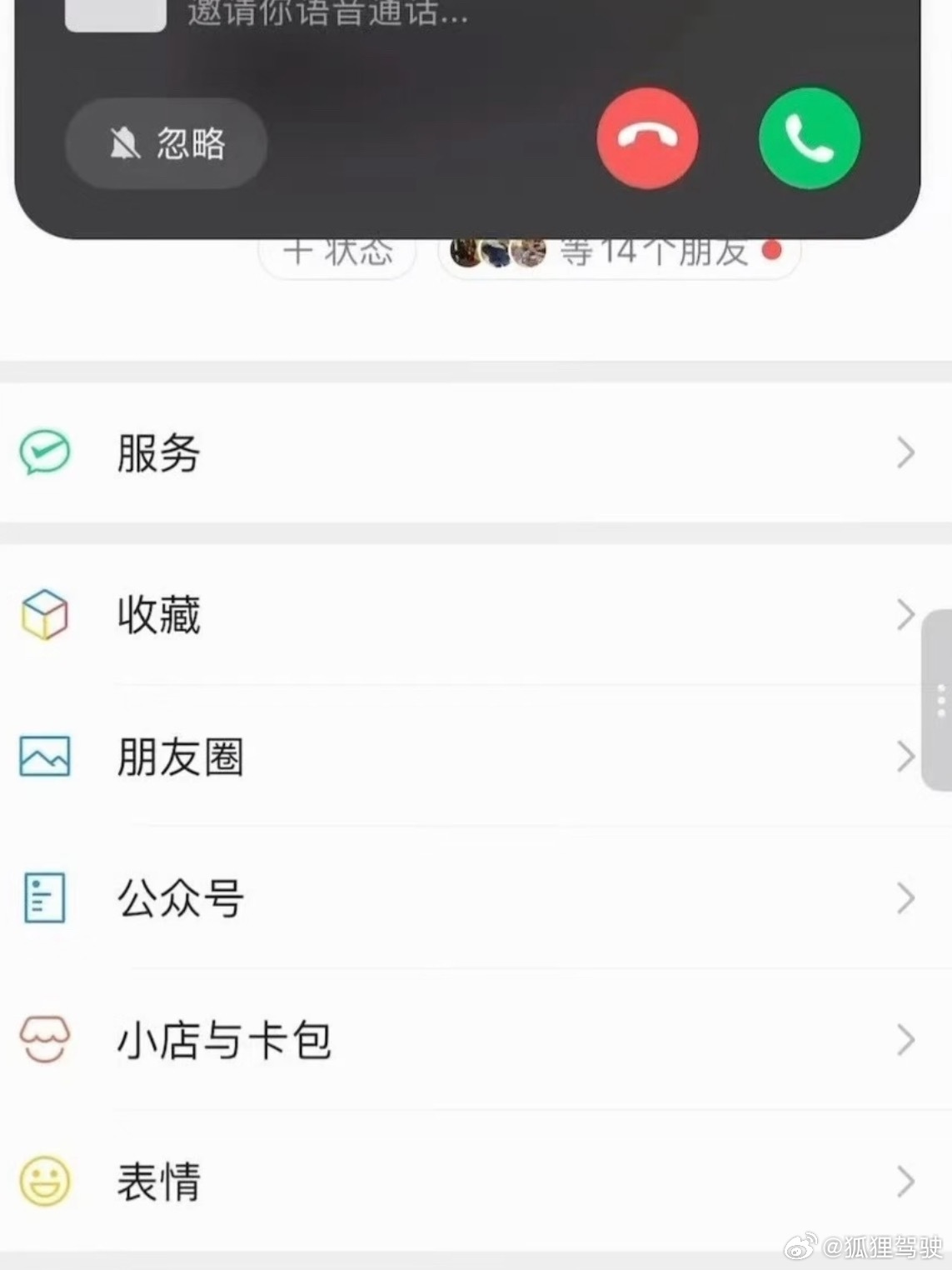This screenshot has height=1270, width=952.
Task: Expand the 朋友圈 row chevron
Action: 905,757
